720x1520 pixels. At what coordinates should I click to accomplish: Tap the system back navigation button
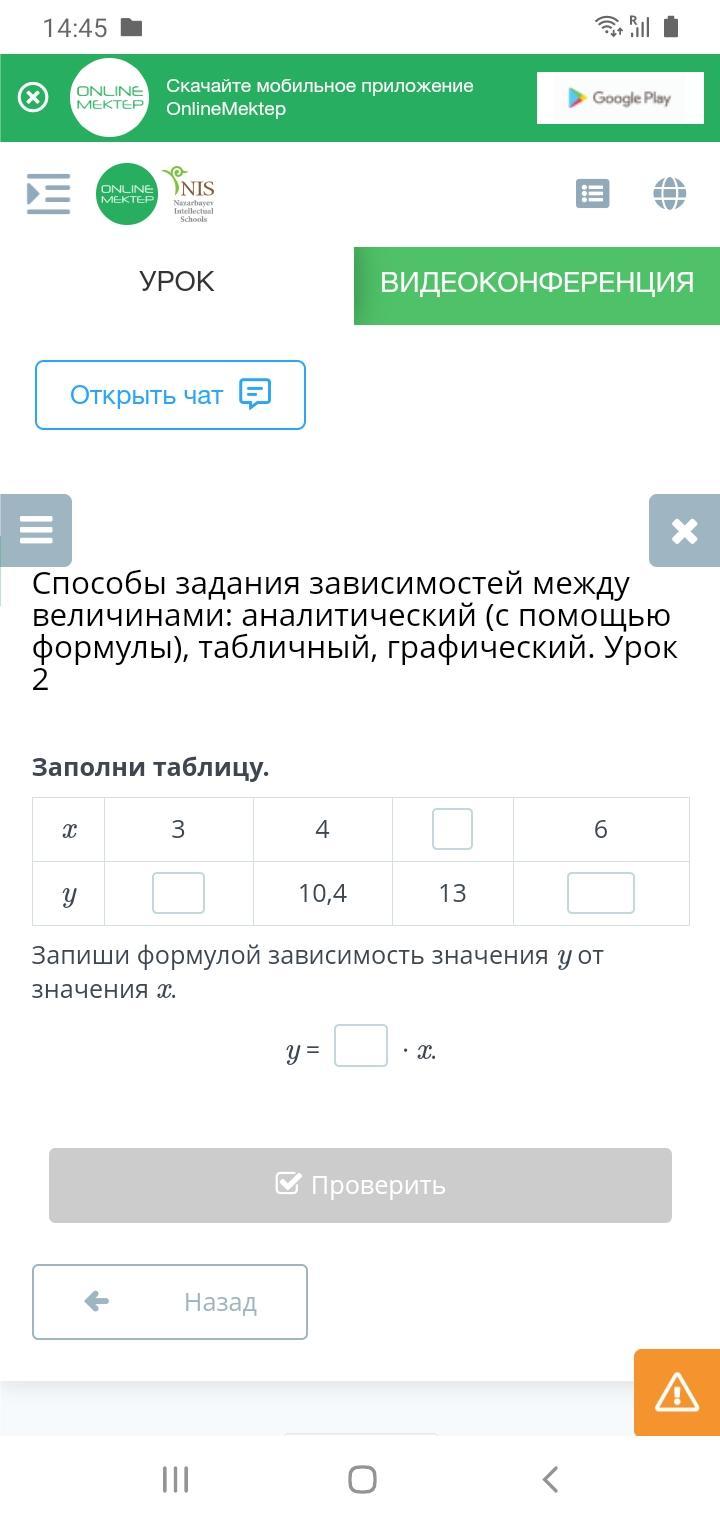click(x=550, y=1479)
